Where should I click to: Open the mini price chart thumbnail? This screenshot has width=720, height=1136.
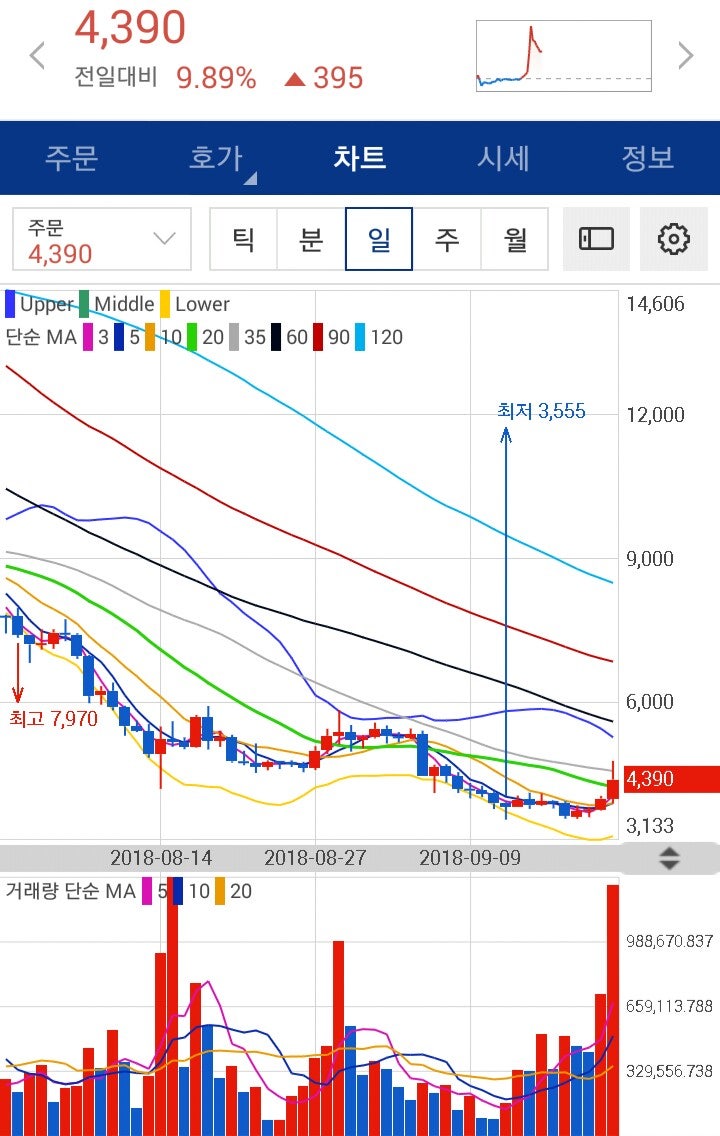(562, 54)
